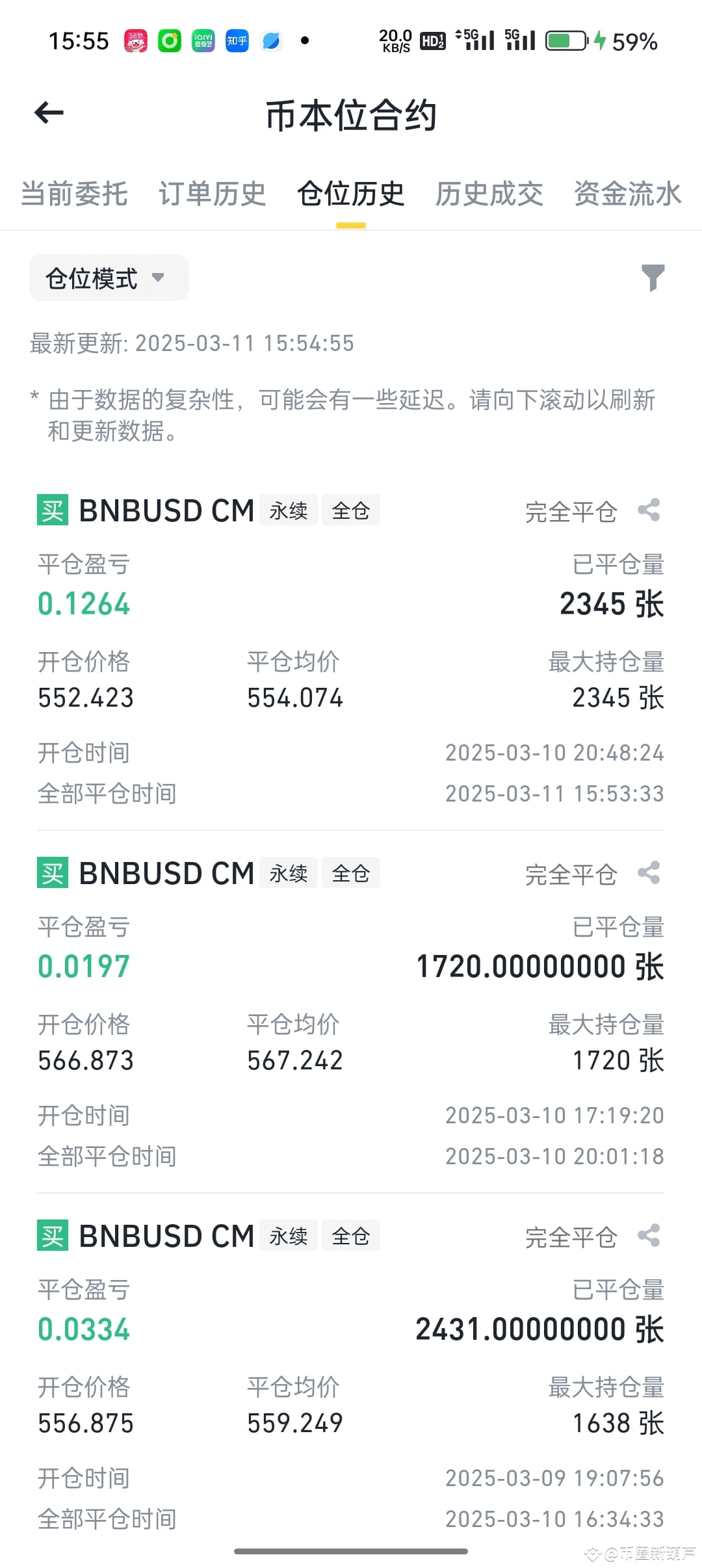Tap the 知乎 icon in status bar

click(x=236, y=41)
